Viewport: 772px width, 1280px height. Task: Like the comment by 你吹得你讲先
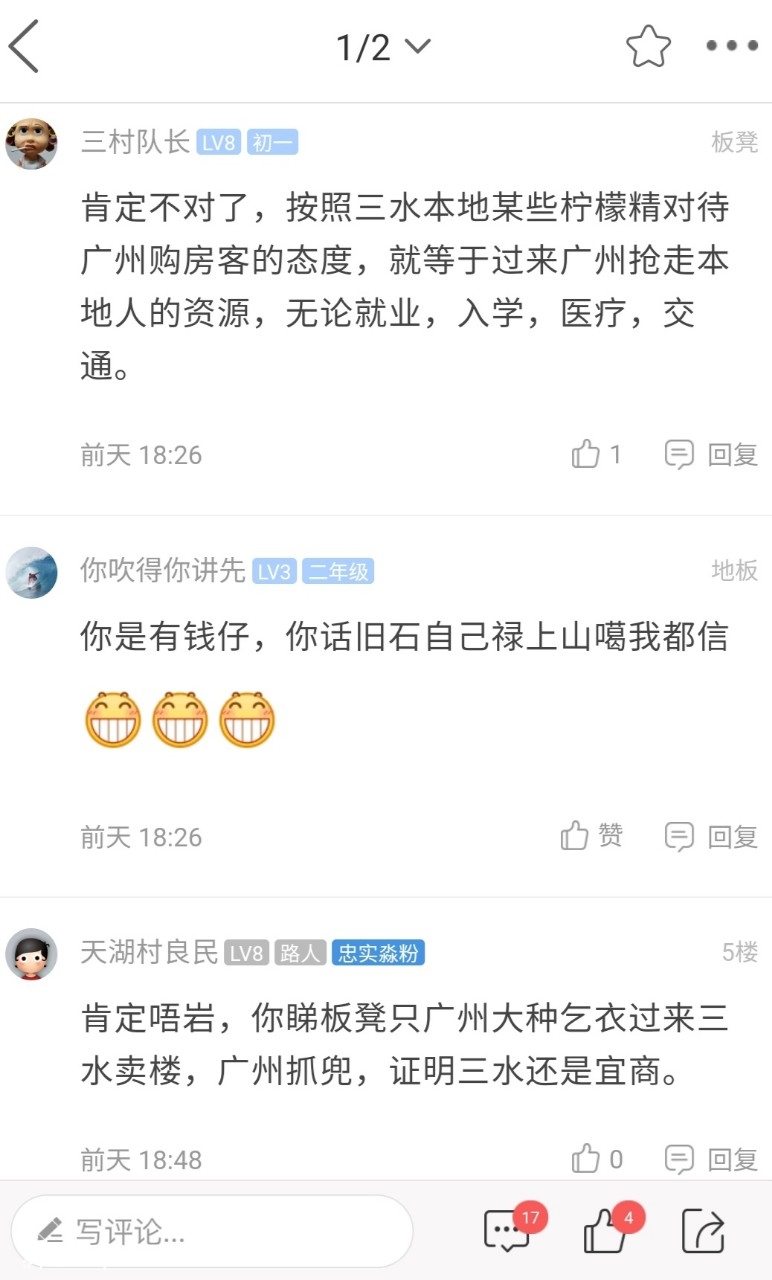(591, 836)
